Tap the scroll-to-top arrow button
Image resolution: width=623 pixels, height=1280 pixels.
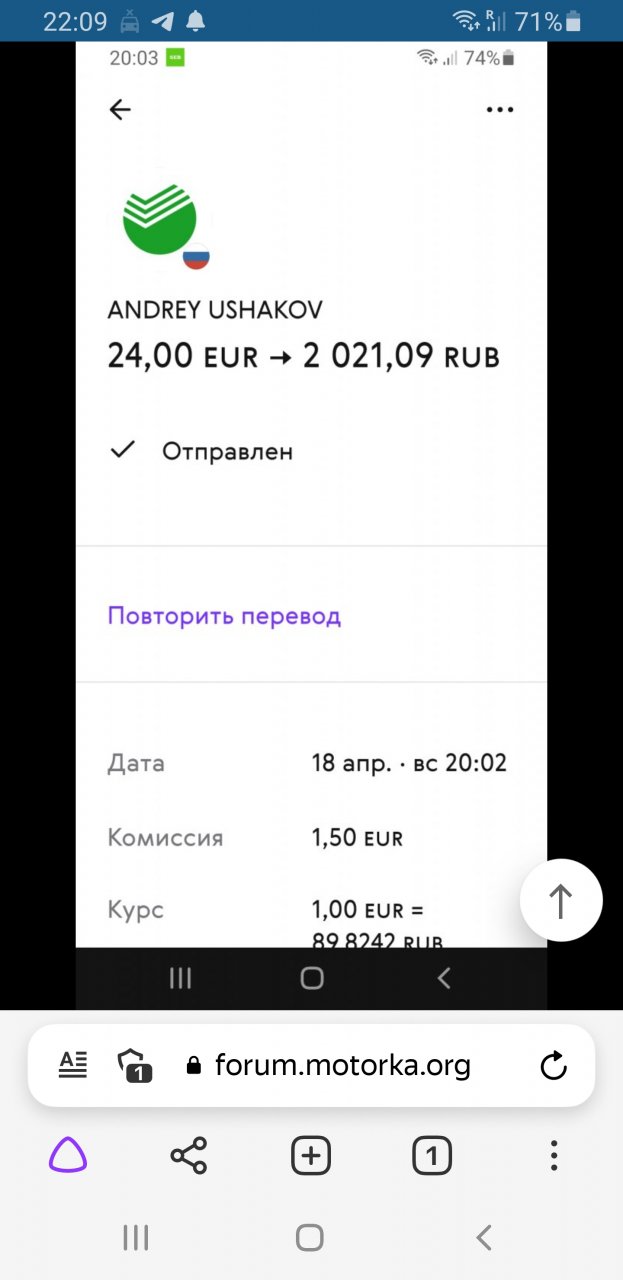[x=561, y=900]
